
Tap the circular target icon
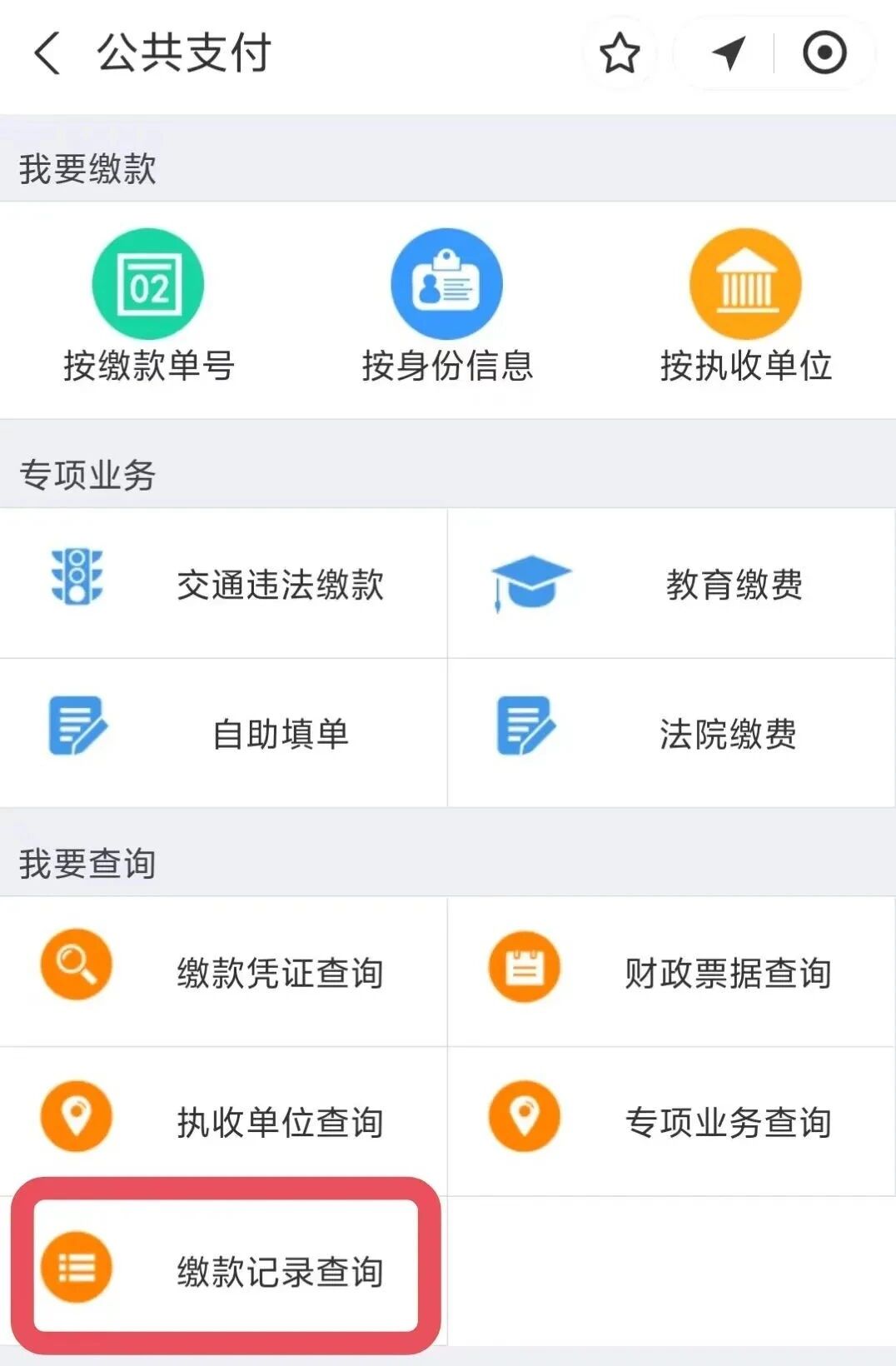(x=824, y=53)
